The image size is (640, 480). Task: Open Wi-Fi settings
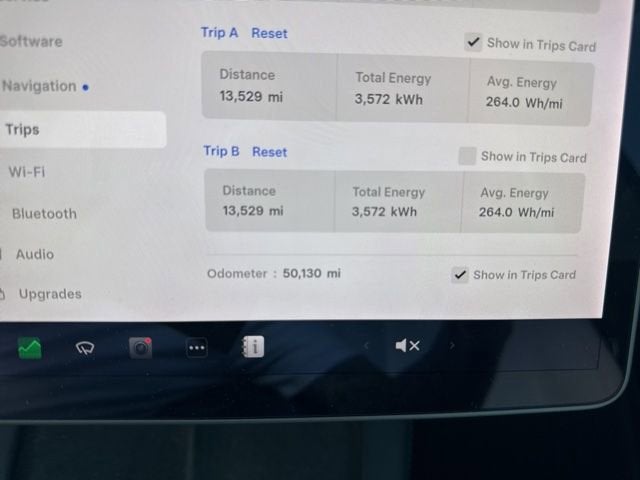tap(27, 171)
